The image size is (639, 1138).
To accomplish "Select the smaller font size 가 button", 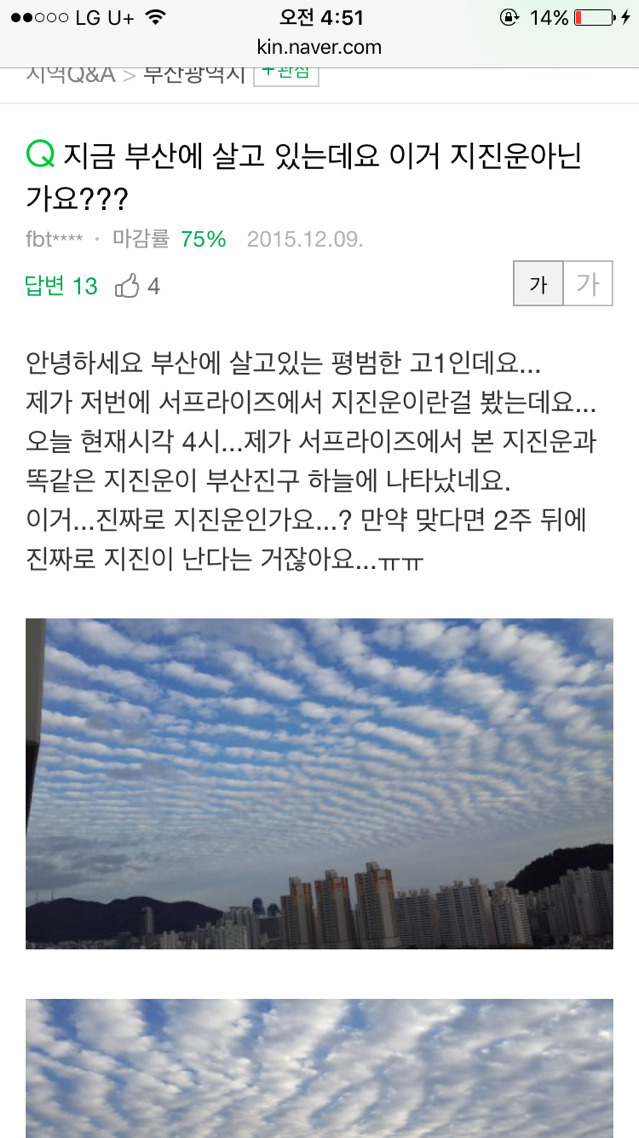I will click(x=538, y=285).
